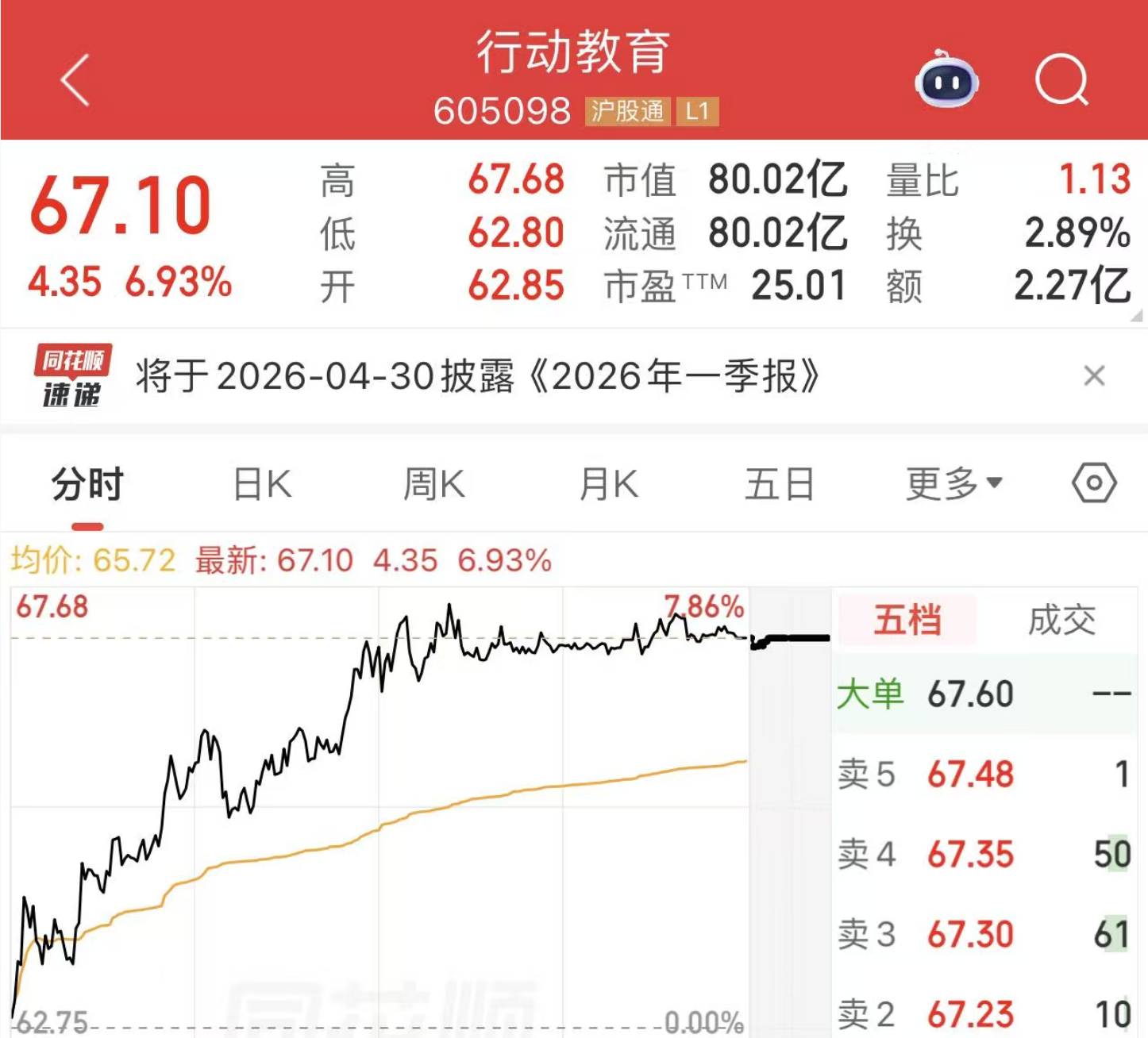This screenshot has height=1038, width=1148.
Task: Expand the quote details corner arrow
Action: pos(1136,316)
